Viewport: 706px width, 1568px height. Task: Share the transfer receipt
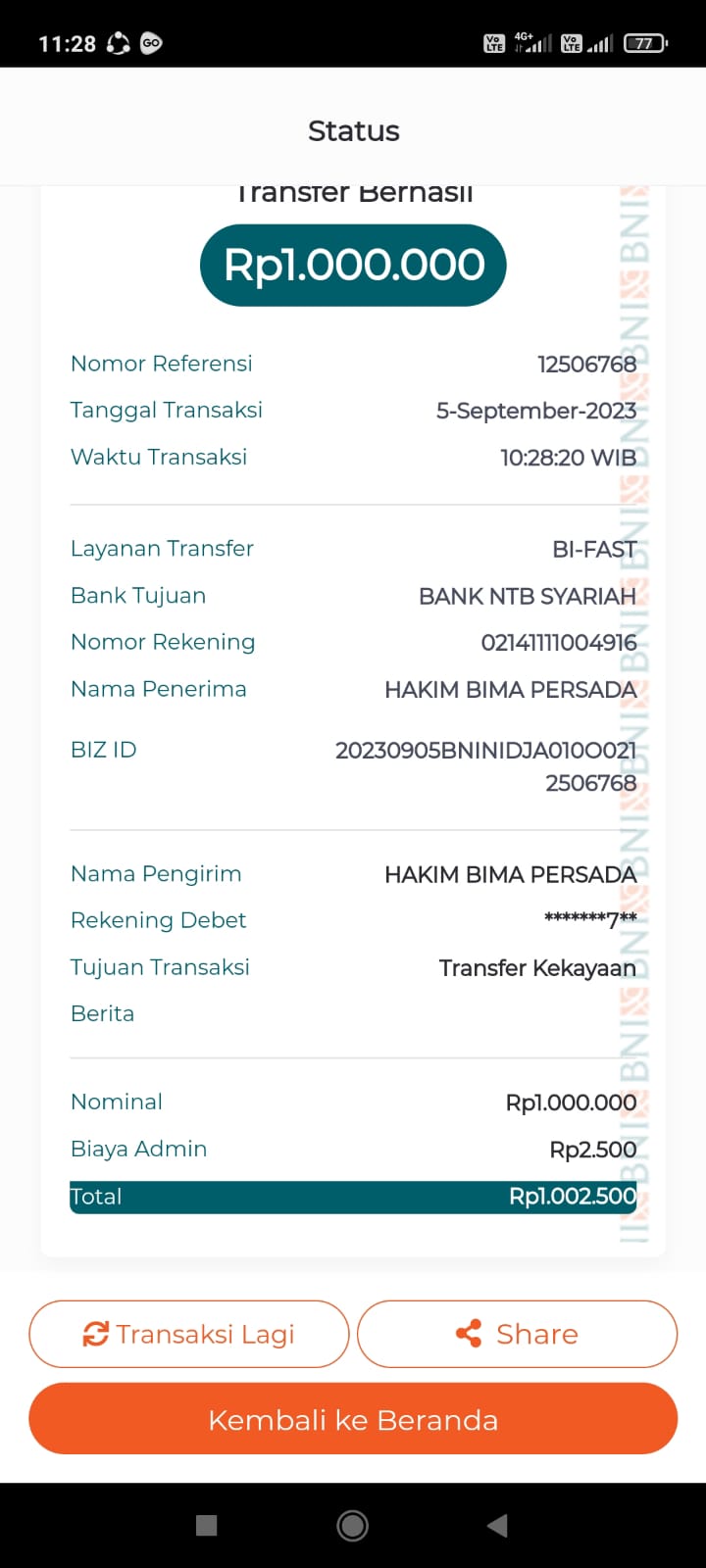(x=517, y=1334)
